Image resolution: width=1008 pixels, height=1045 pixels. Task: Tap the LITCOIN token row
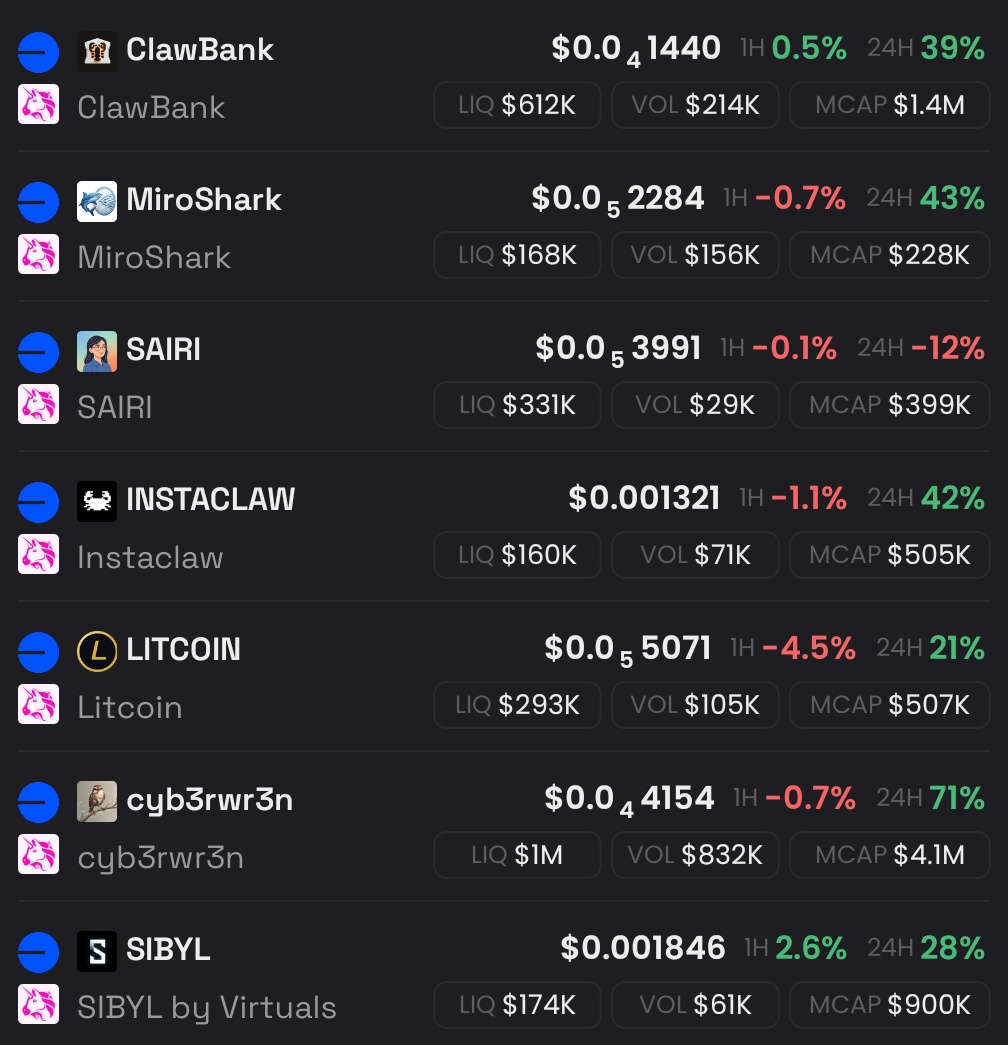183,650
